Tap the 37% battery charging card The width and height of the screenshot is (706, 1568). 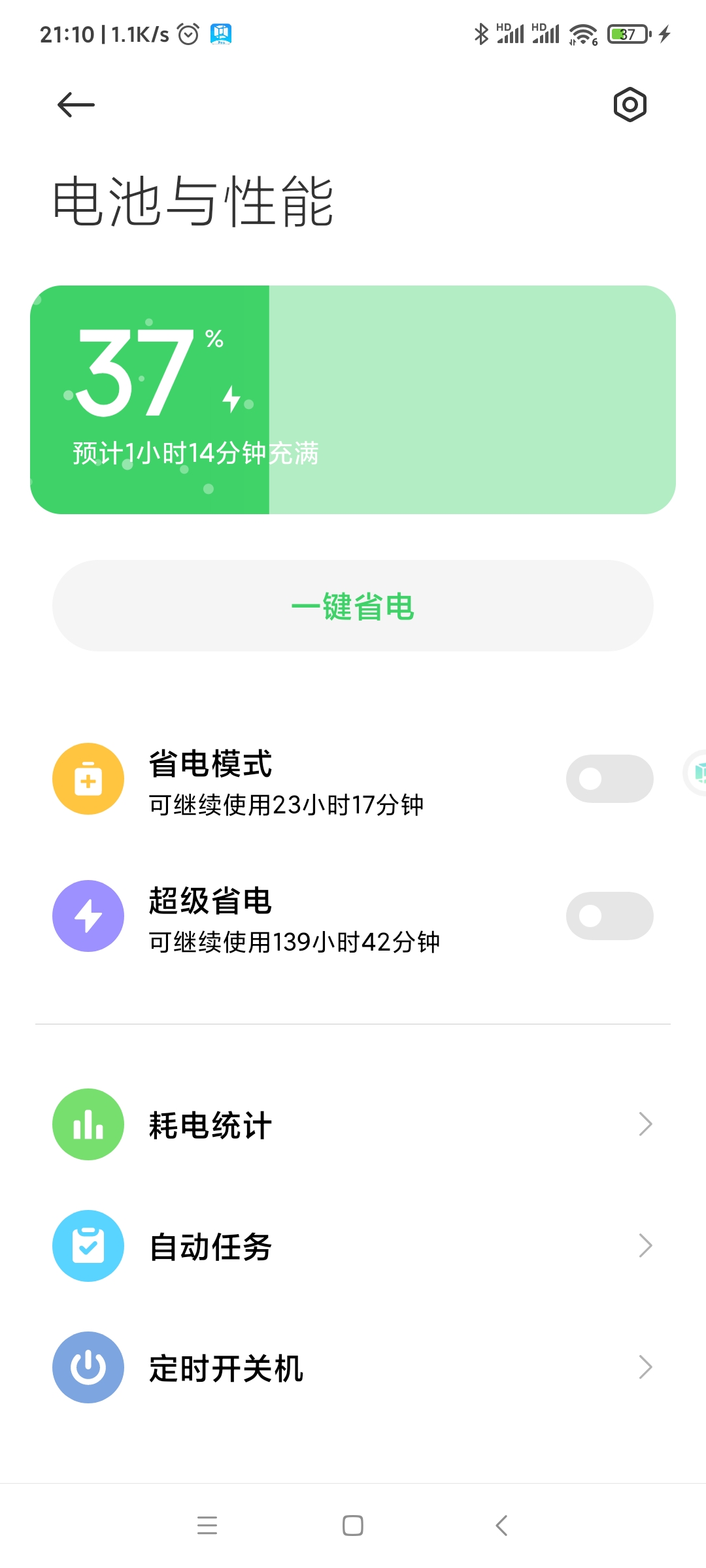pyautogui.click(x=353, y=400)
